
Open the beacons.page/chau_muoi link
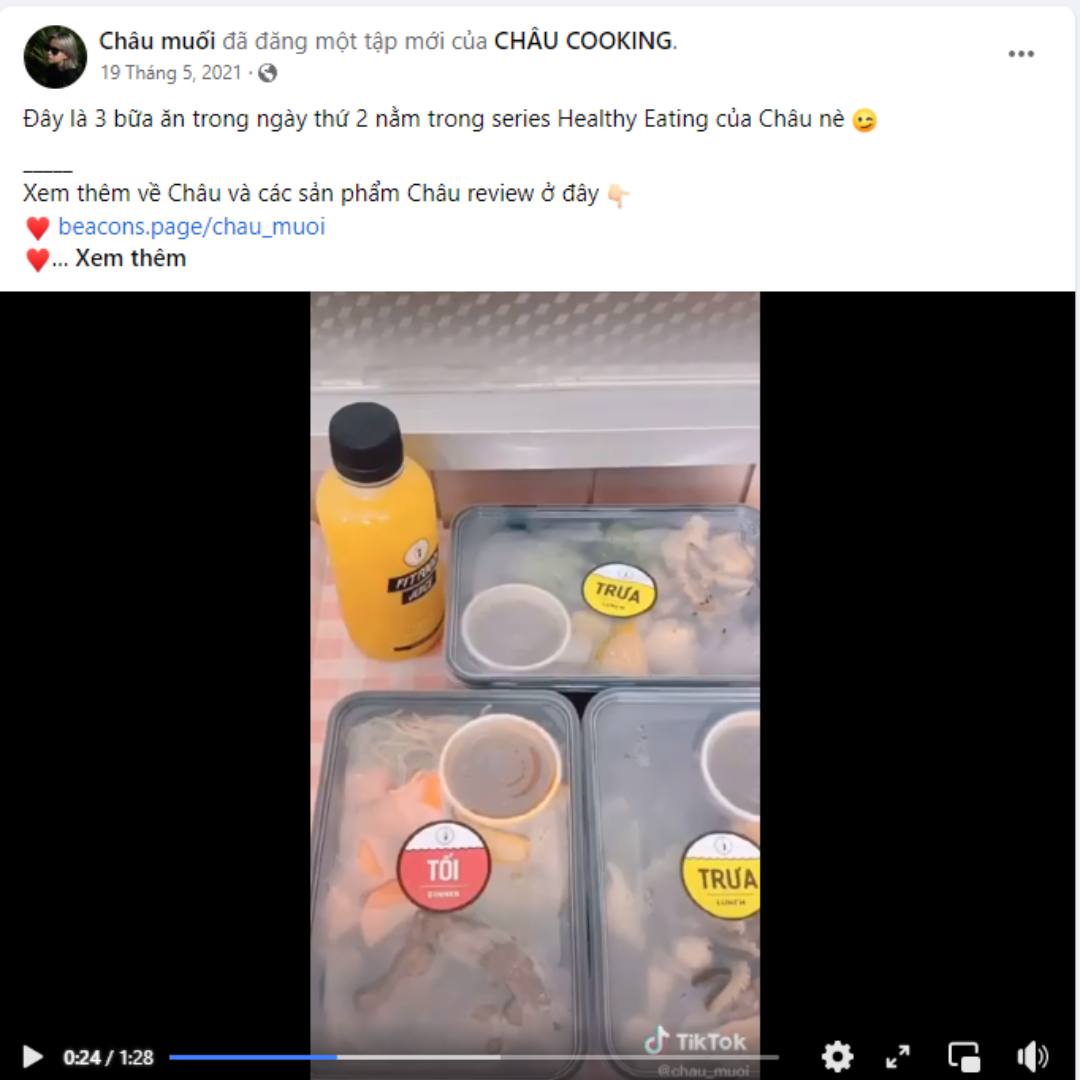(191, 227)
